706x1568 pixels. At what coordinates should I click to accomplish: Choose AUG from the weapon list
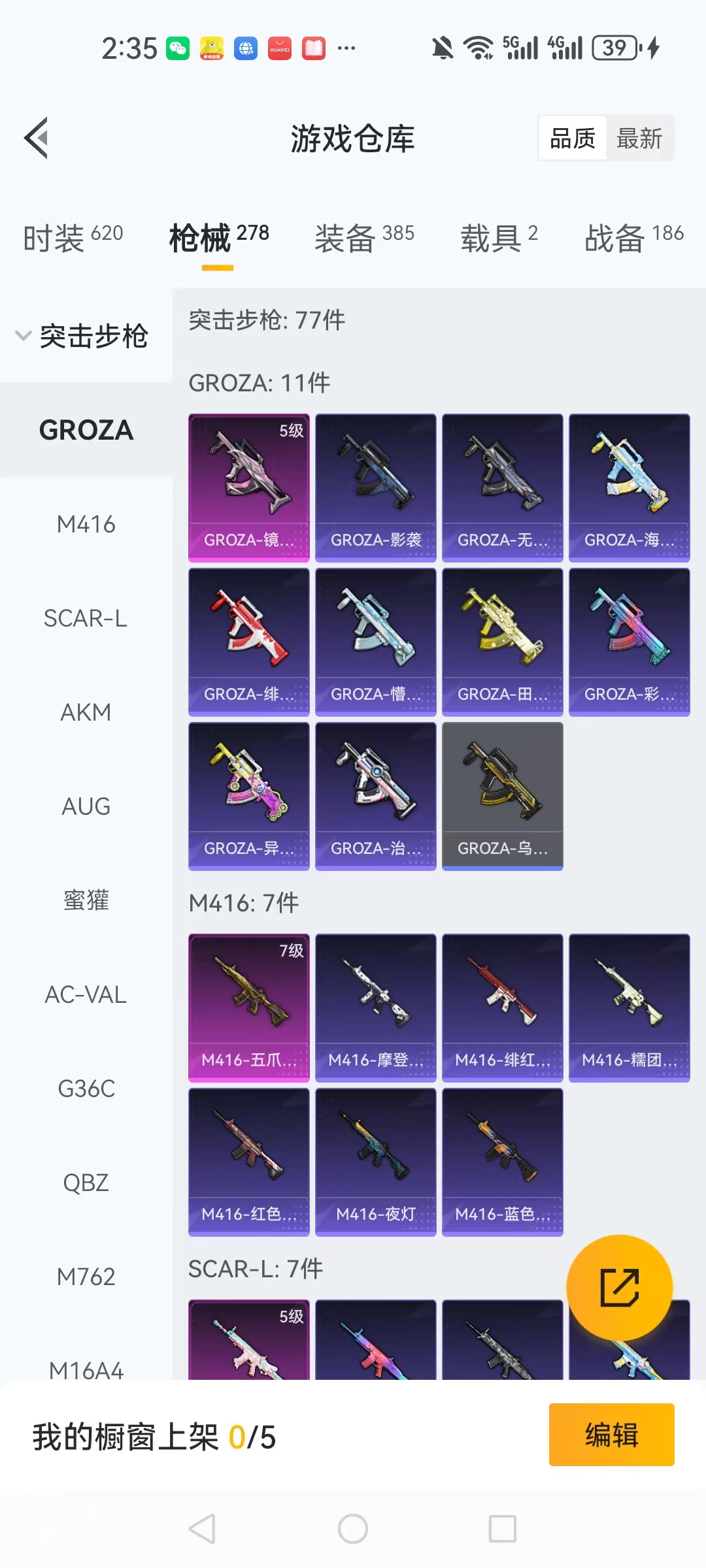[x=86, y=807]
